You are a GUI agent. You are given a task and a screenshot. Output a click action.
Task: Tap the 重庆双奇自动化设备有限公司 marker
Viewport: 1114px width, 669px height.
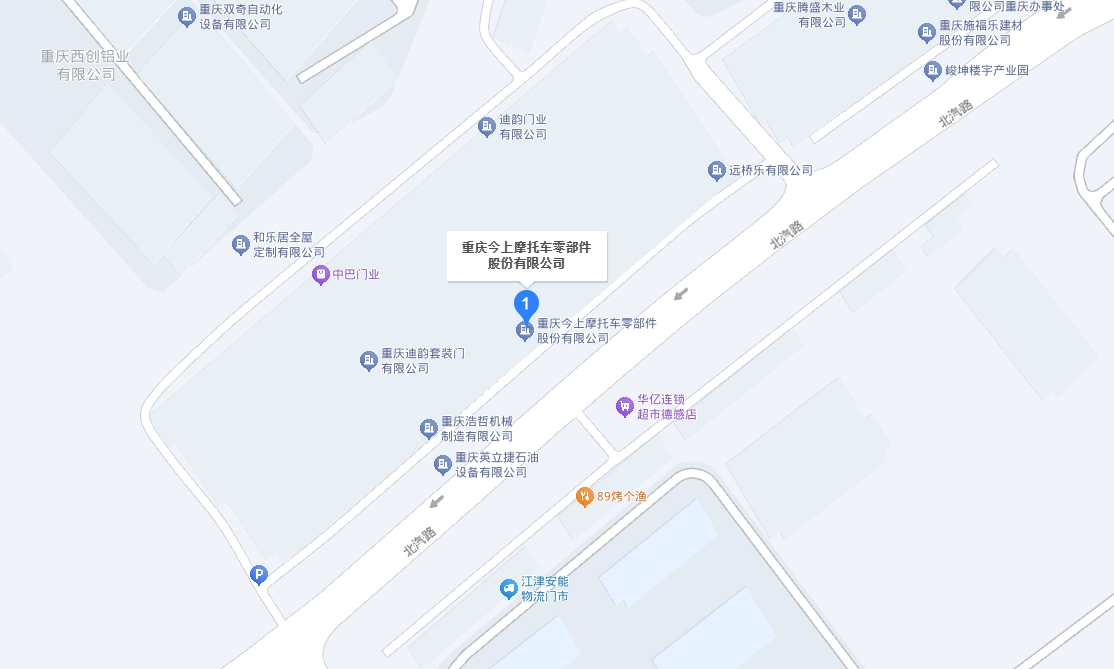[x=186, y=16]
